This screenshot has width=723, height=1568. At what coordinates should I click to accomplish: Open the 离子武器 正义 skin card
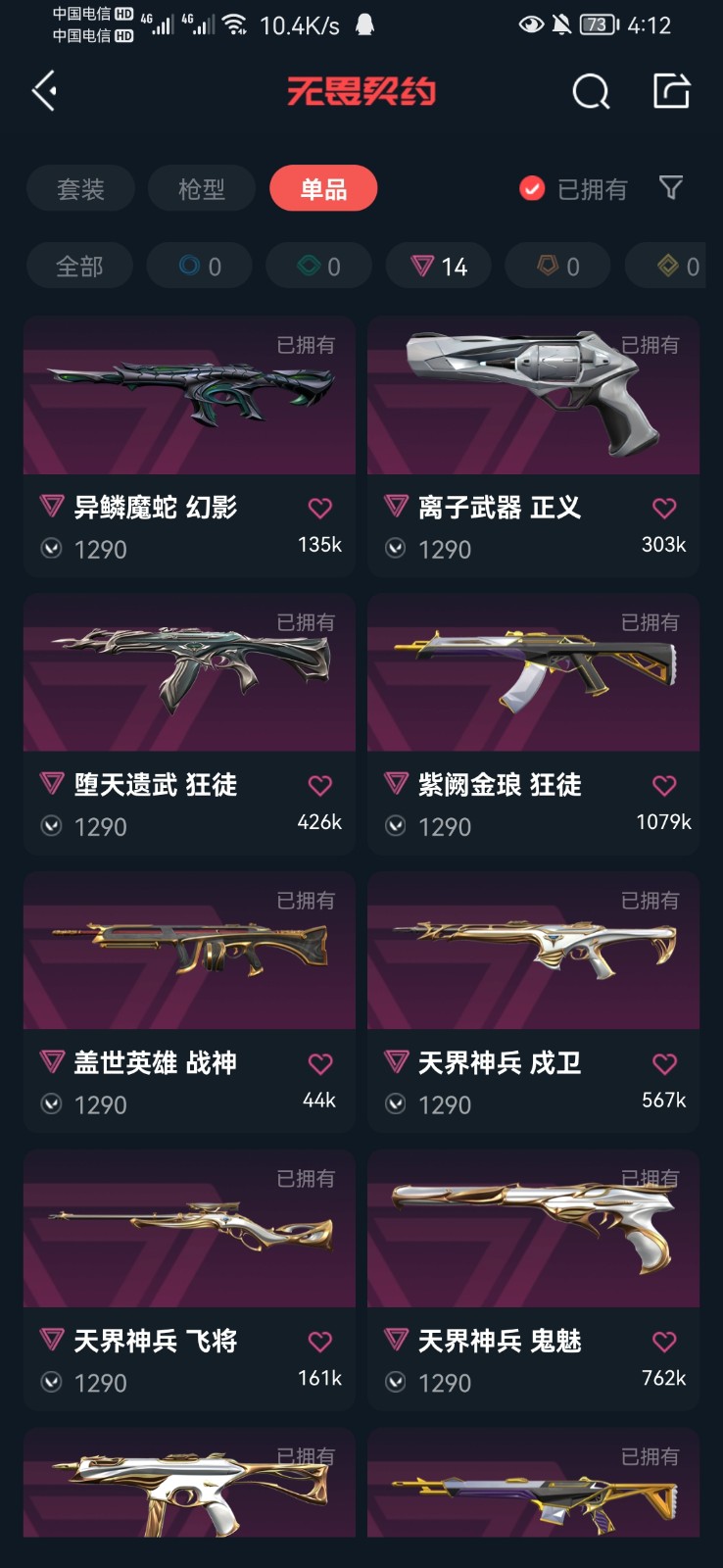[533, 447]
